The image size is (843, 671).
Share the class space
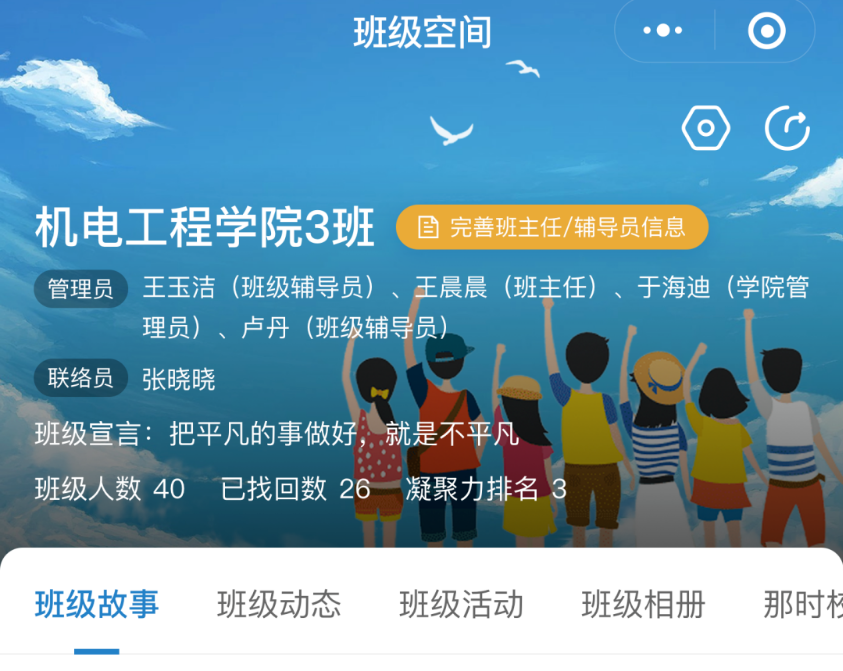tap(787, 129)
